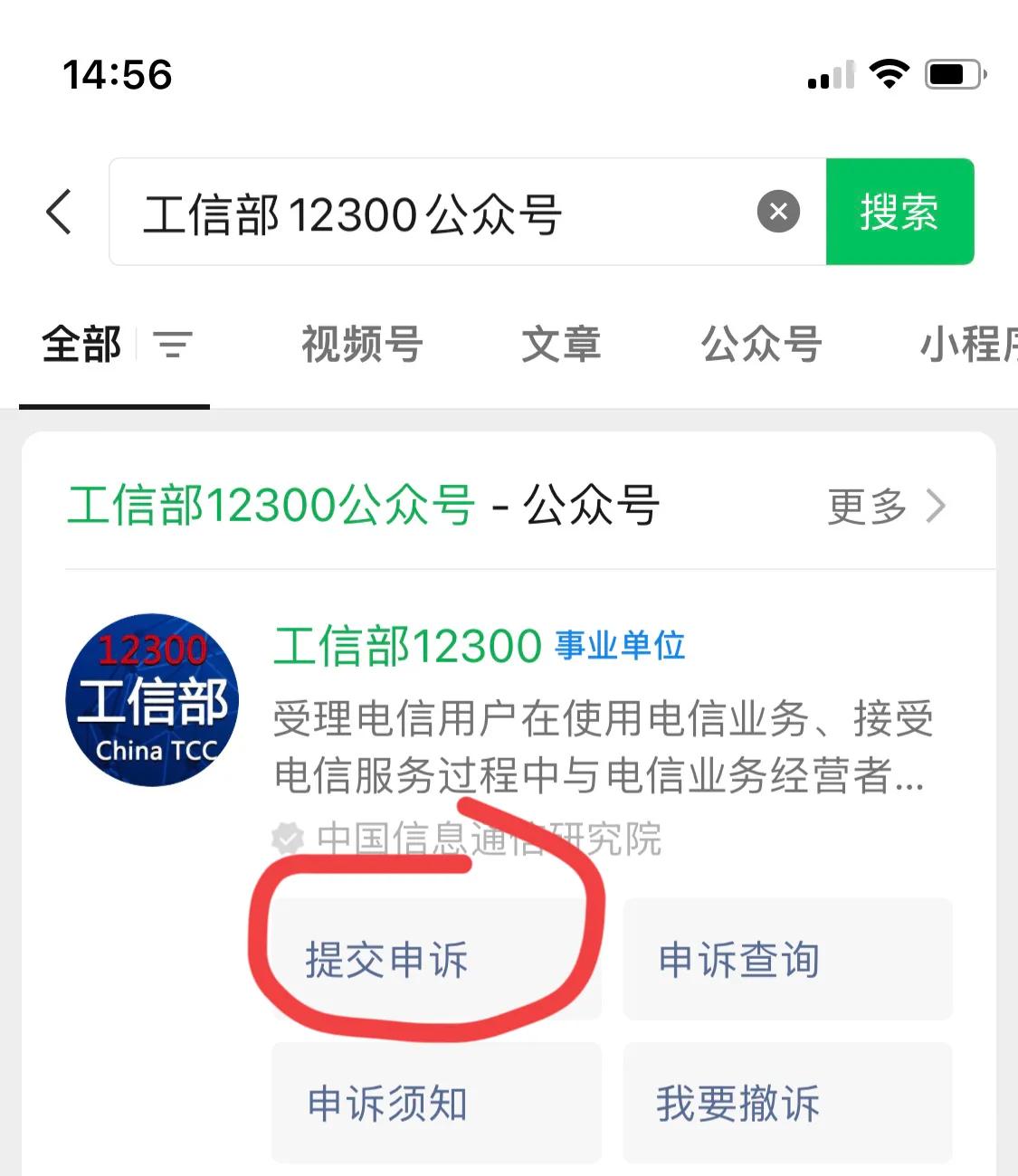Tap 我要撤诉 to withdraw a complaint
The image size is (1018, 1176).
pyautogui.click(x=785, y=1102)
